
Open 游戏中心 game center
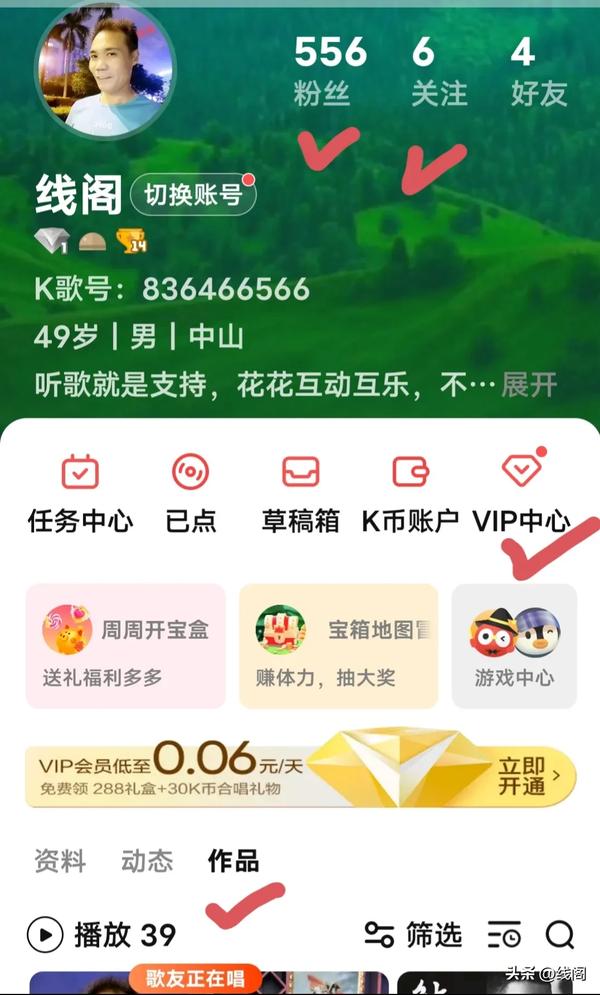click(x=514, y=646)
